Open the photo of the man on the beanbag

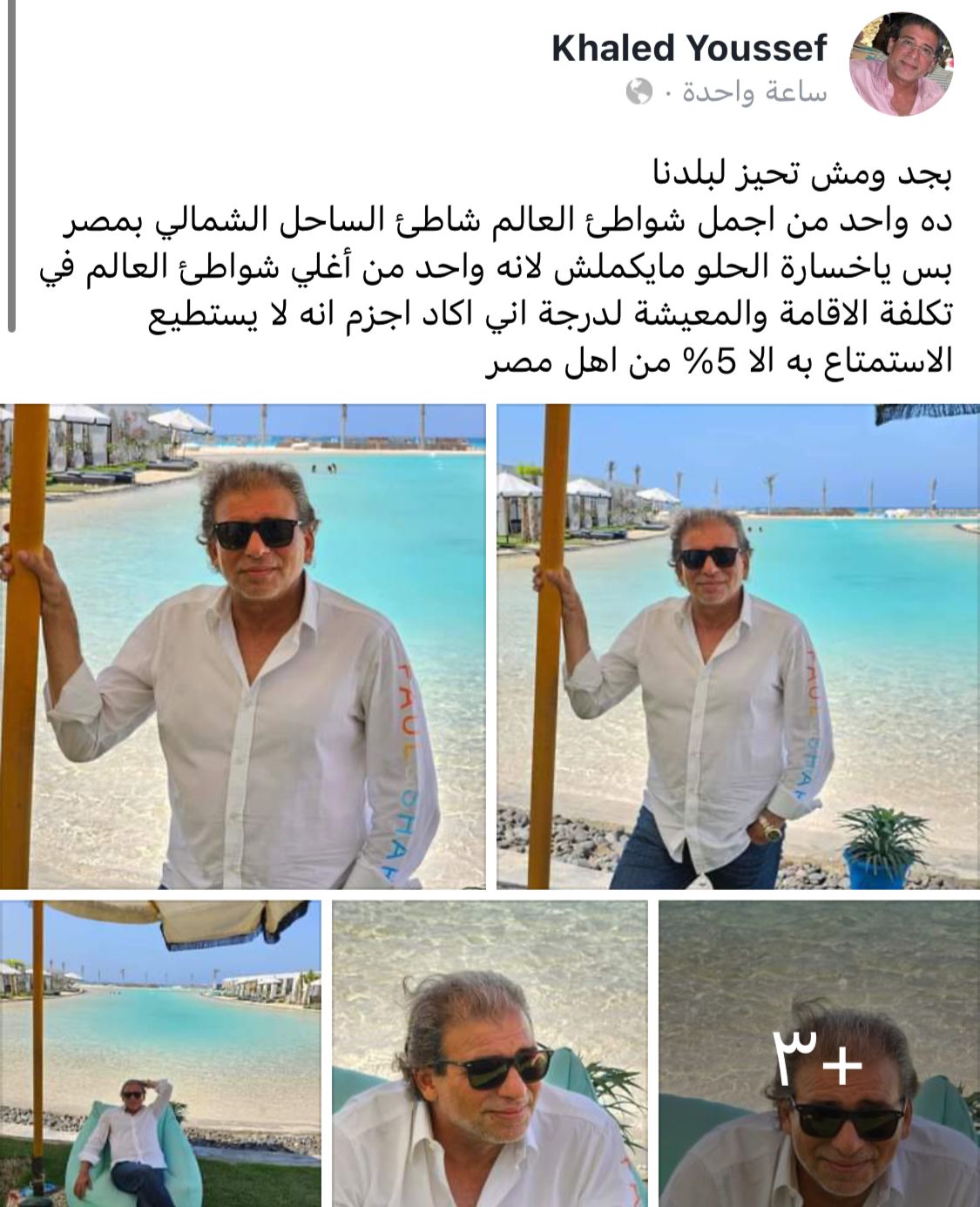161,1053
